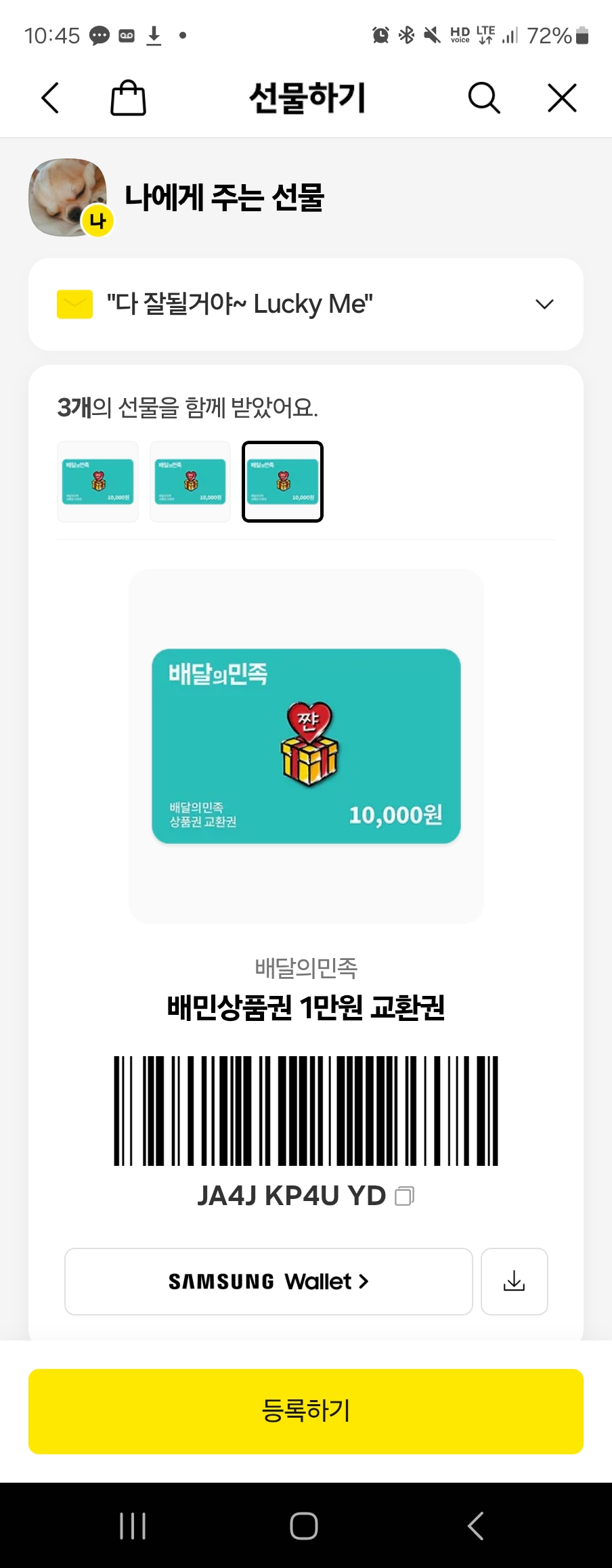This screenshot has height=1568, width=612.
Task: Open the large 배달의민족 gift card image
Action: [x=306, y=746]
